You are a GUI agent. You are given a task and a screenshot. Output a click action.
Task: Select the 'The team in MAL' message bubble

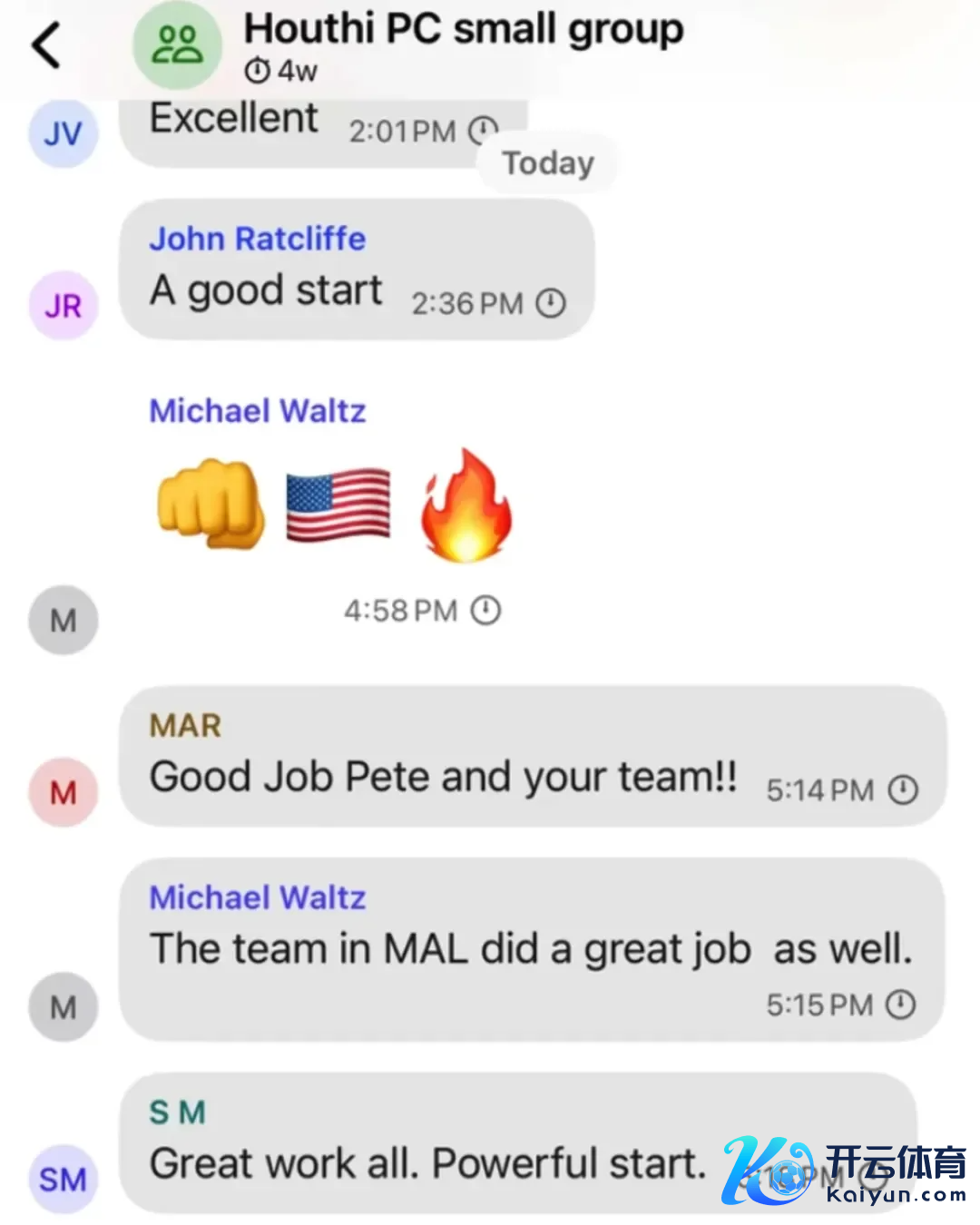click(532, 949)
